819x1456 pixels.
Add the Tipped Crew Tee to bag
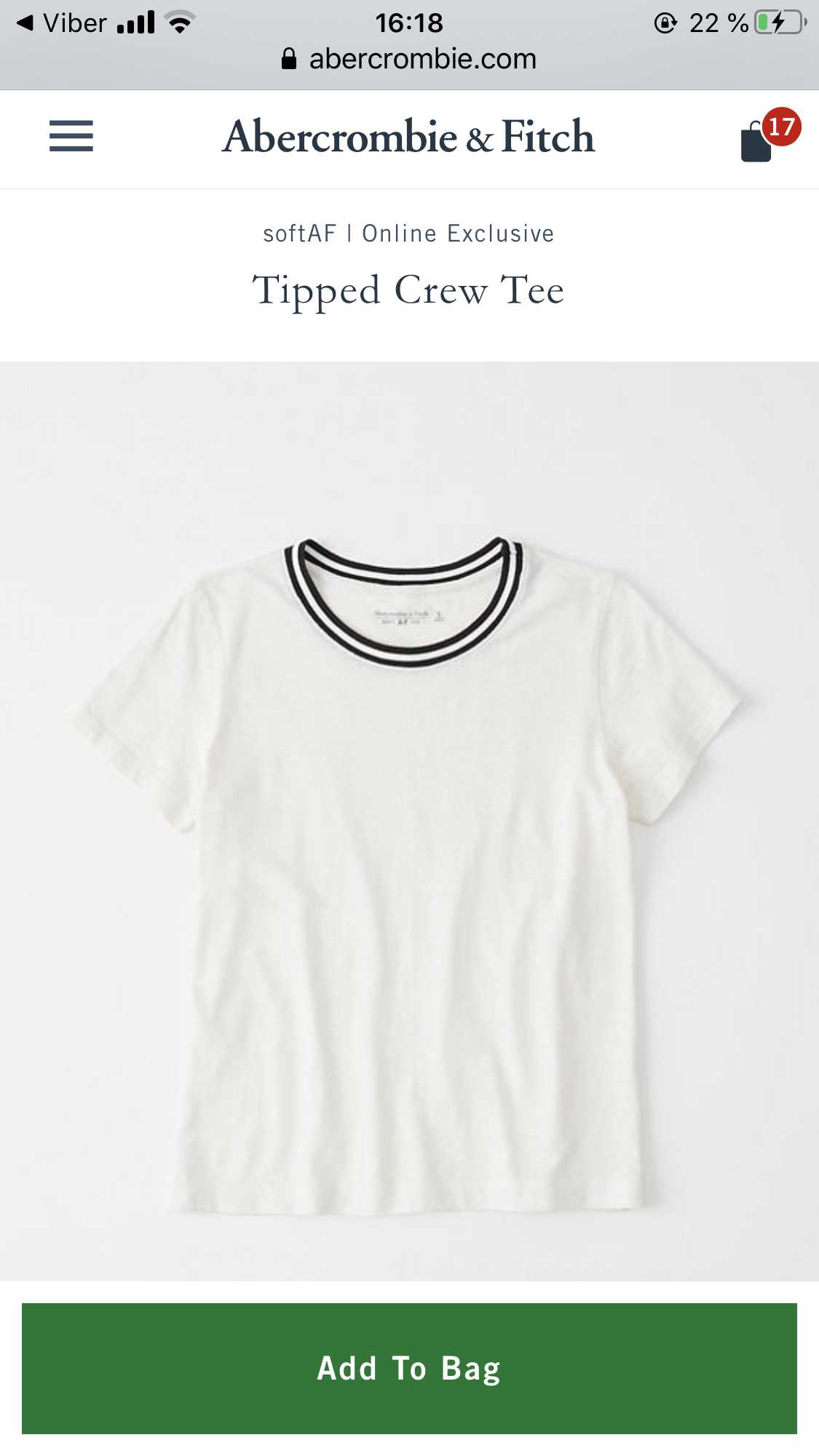pyautogui.click(x=409, y=1368)
